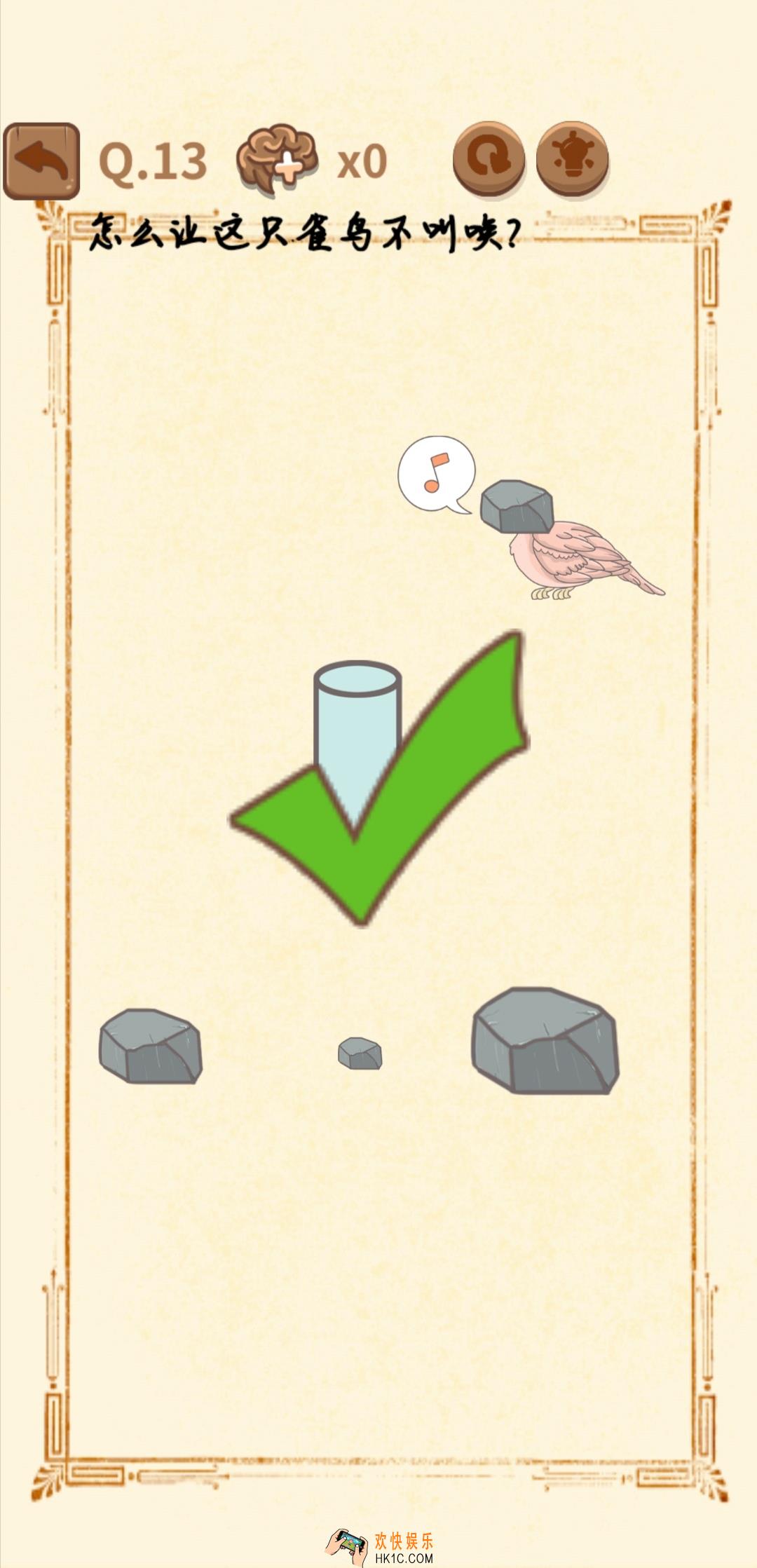Select the large rock
757x1568 pixels.
[545, 1042]
